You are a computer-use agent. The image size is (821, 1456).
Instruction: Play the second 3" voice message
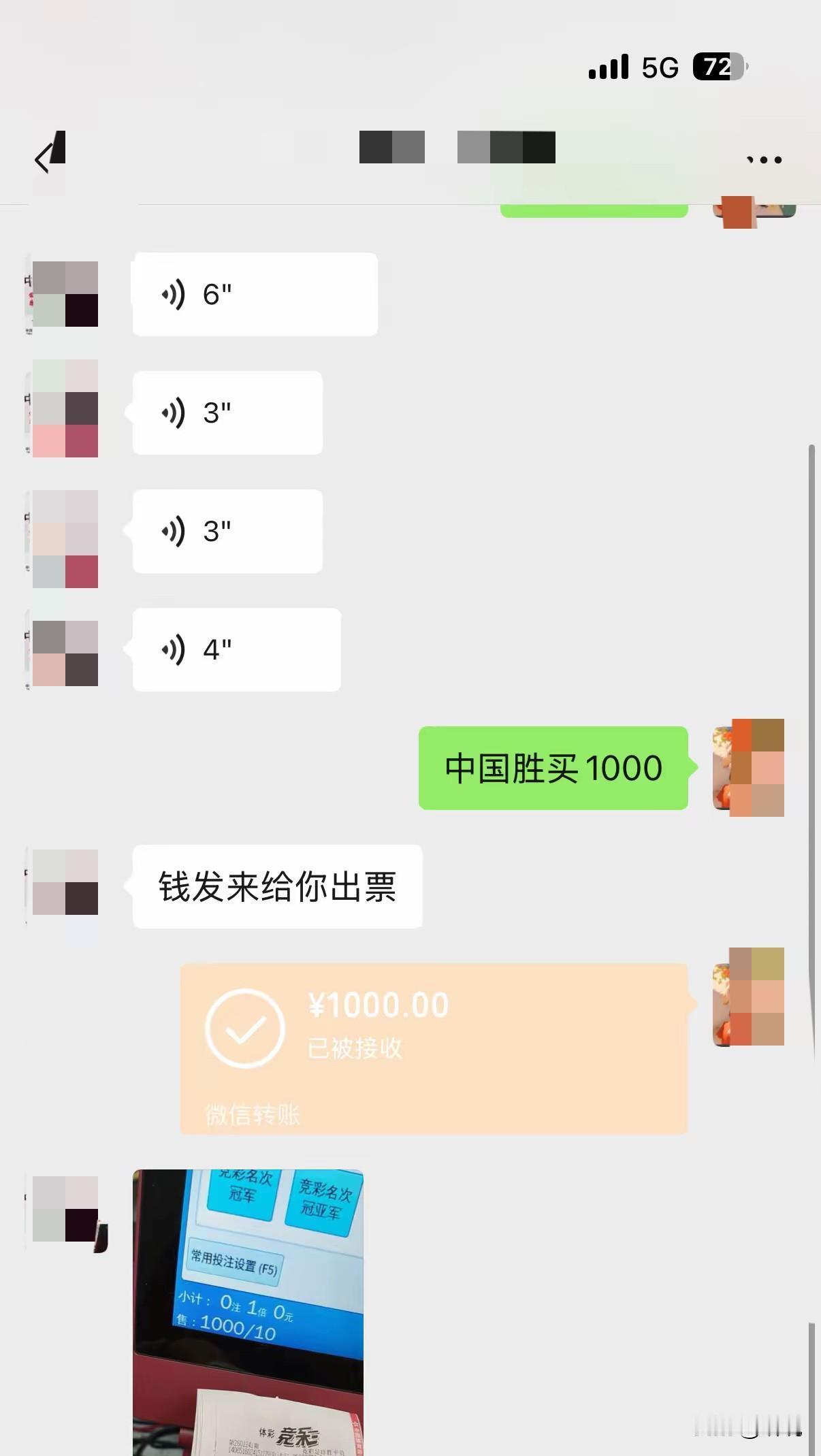coord(227,531)
